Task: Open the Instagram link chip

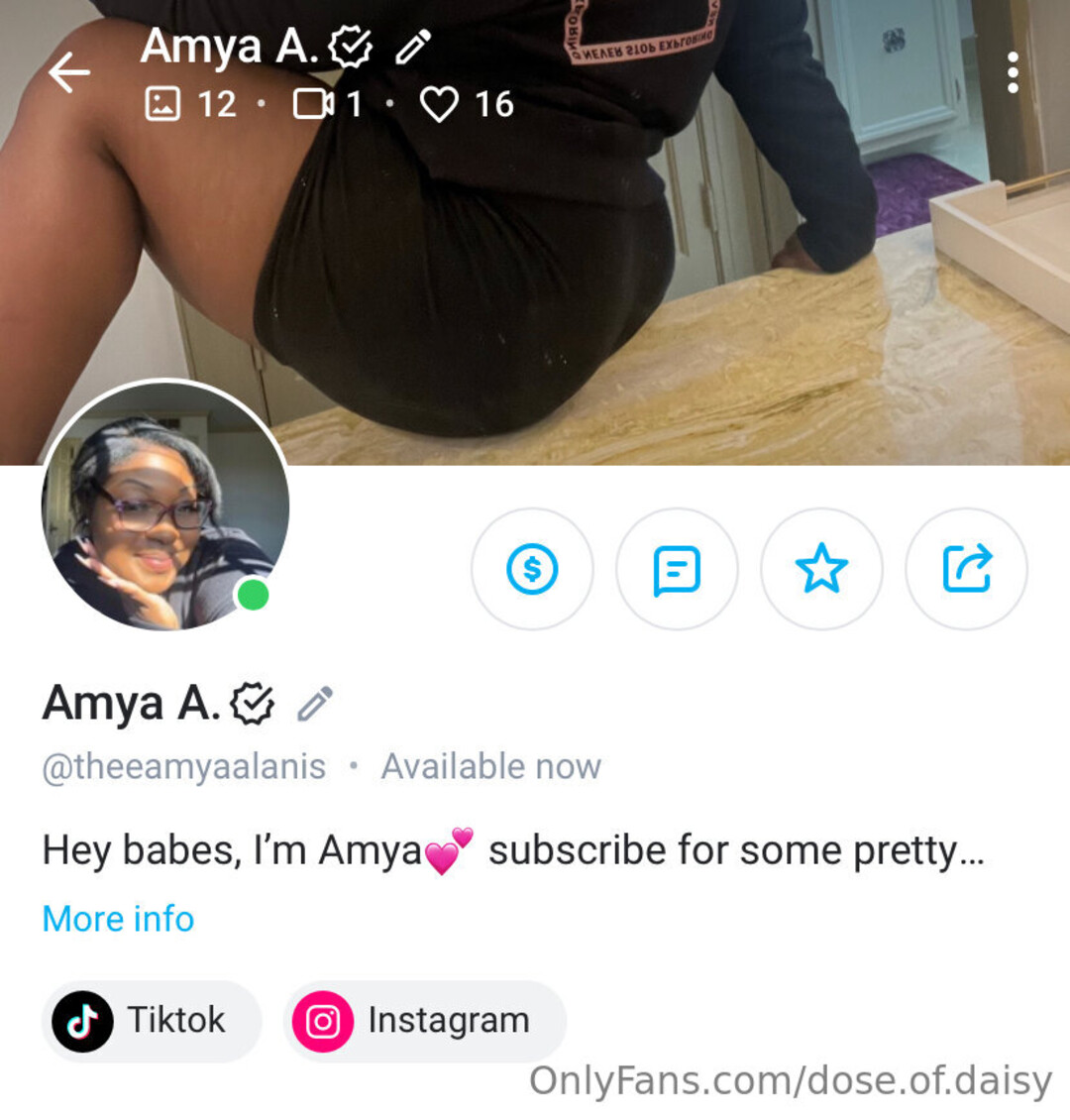Action: [x=424, y=1021]
